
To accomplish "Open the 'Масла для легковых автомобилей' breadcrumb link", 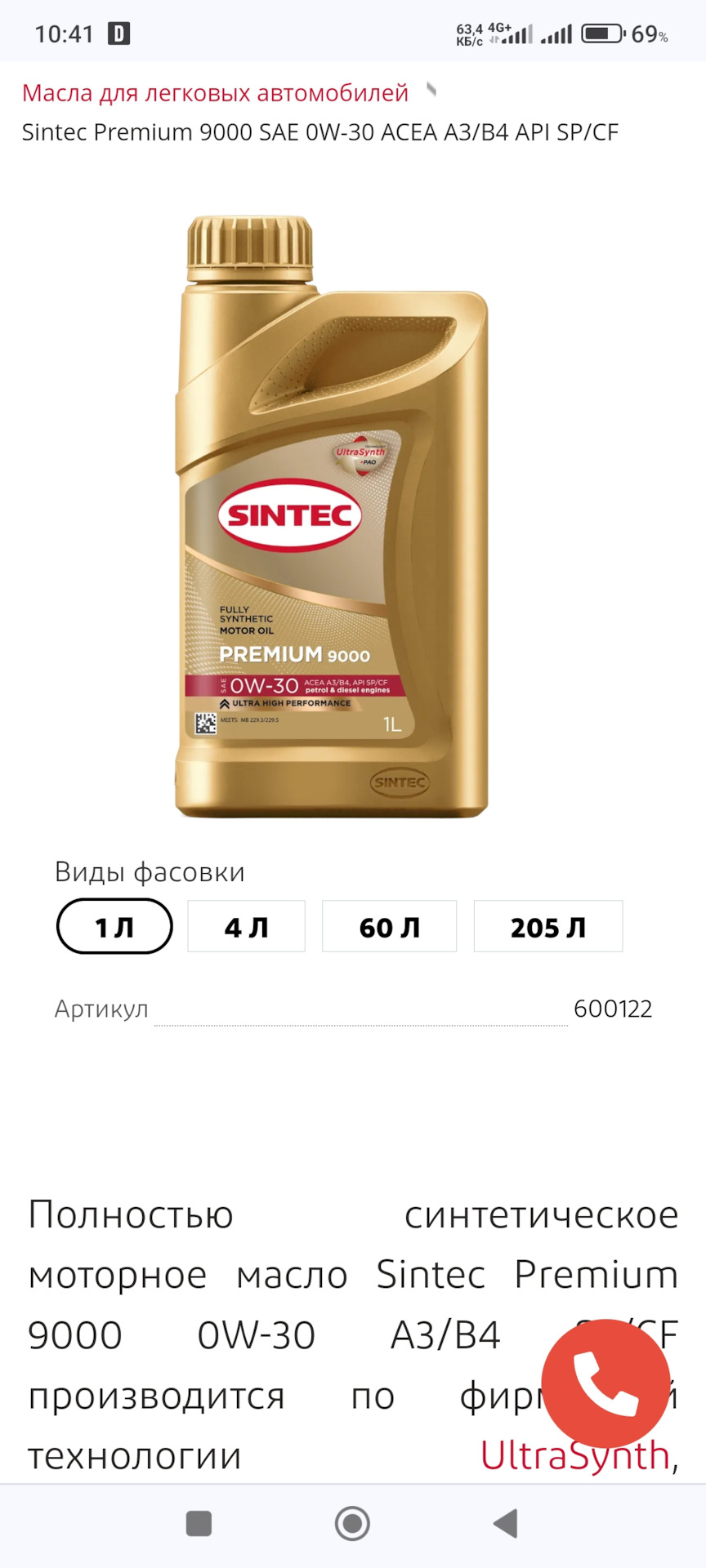I will [x=215, y=93].
